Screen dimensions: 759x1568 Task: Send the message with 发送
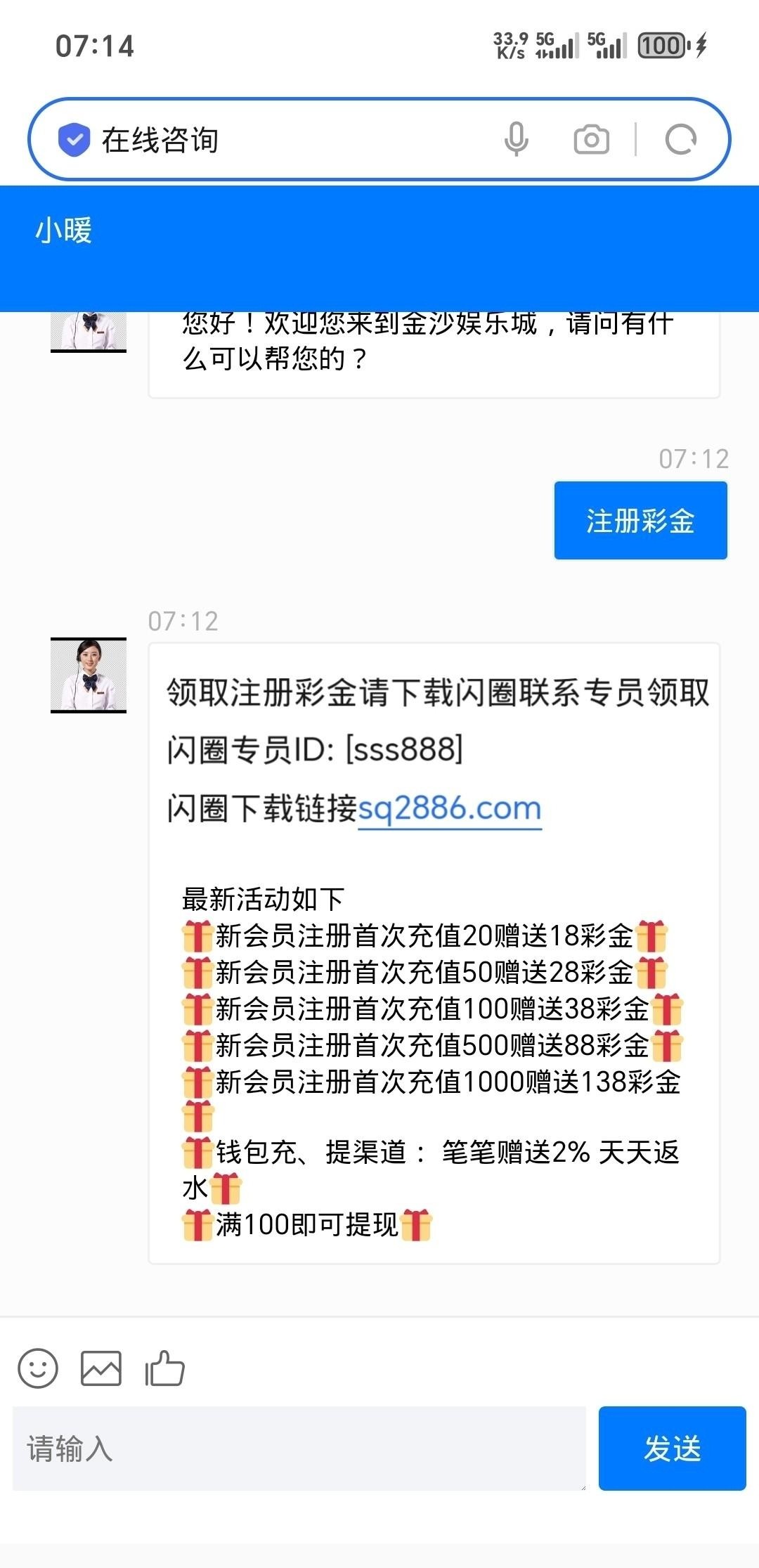672,1449
